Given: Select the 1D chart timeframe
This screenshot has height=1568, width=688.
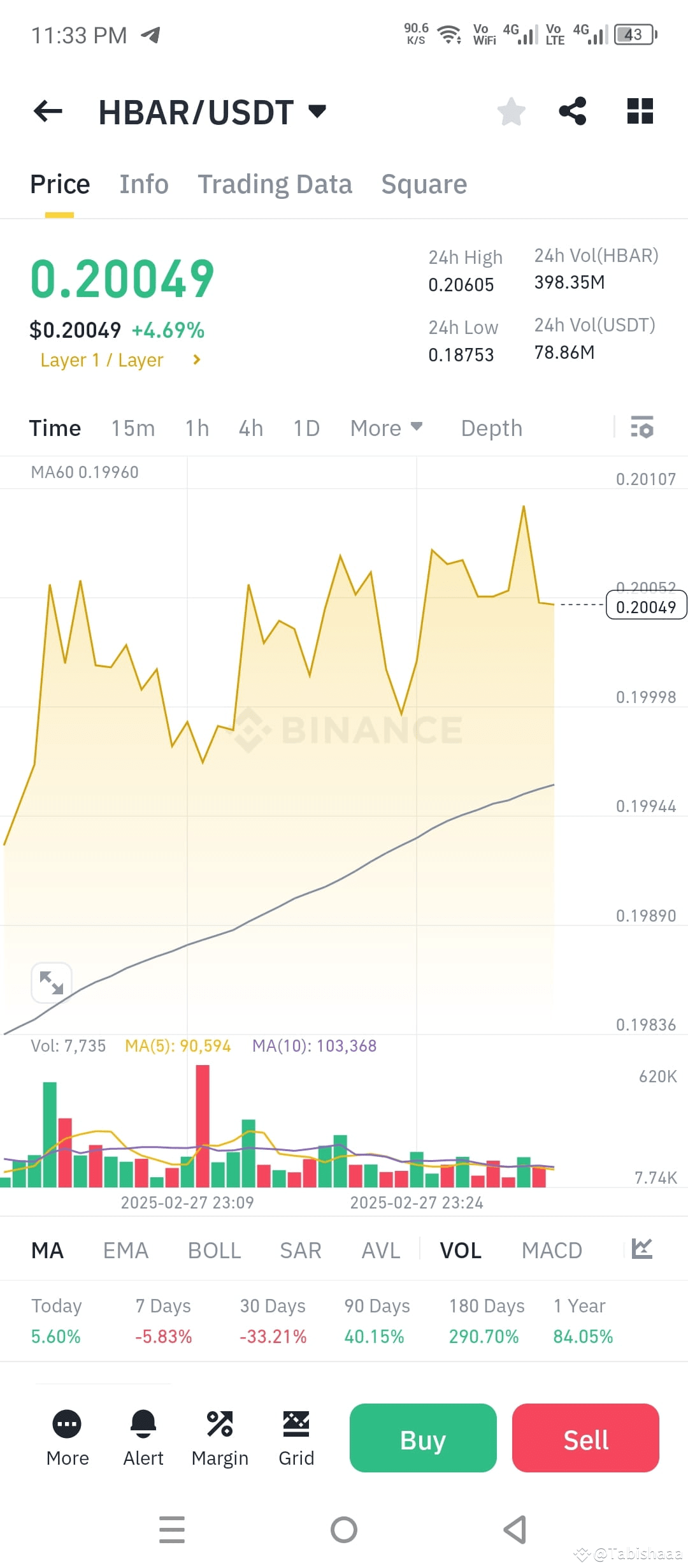Looking at the screenshot, I should point(306,428).
